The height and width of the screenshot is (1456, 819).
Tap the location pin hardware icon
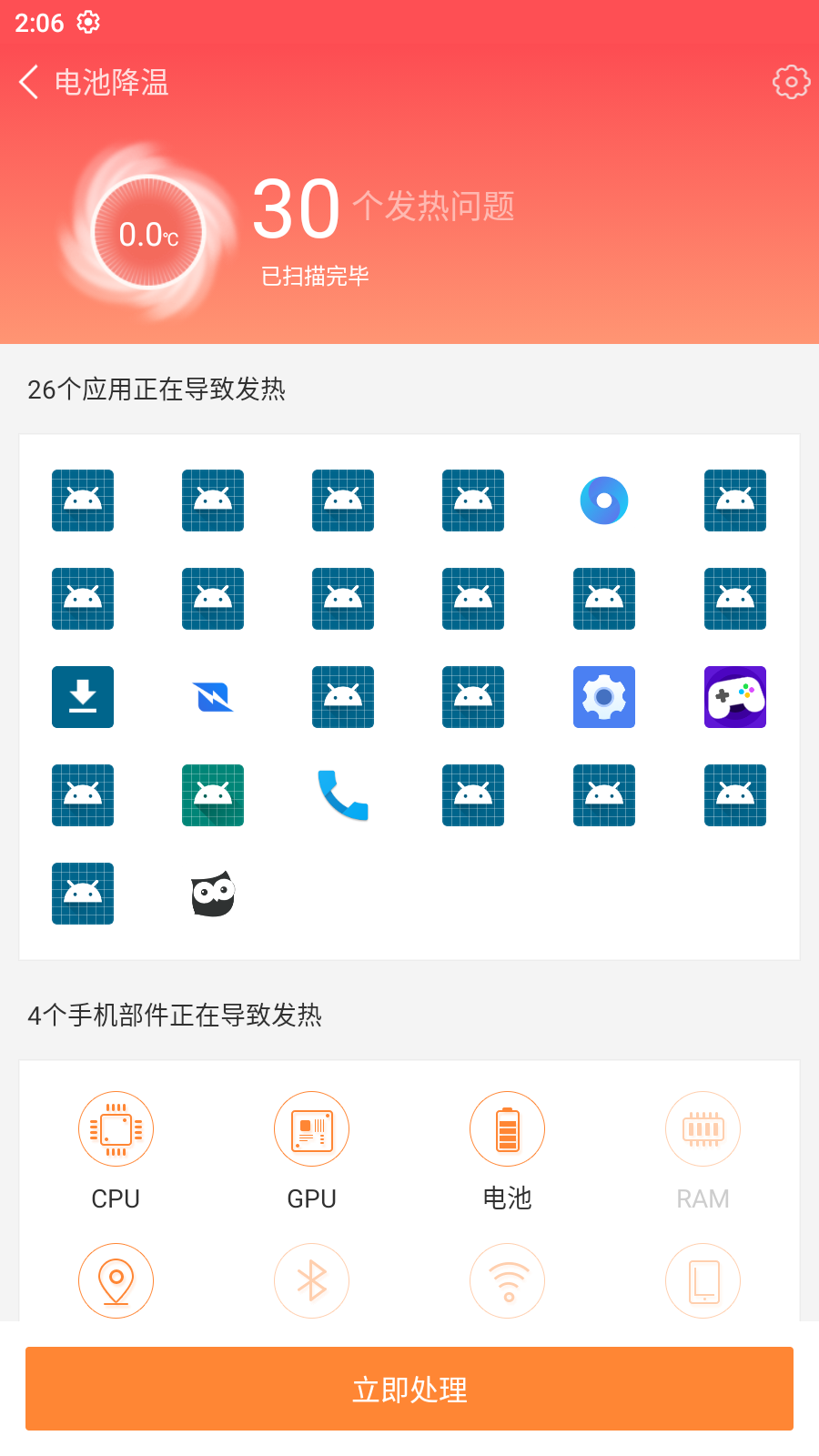[x=116, y=1280]
